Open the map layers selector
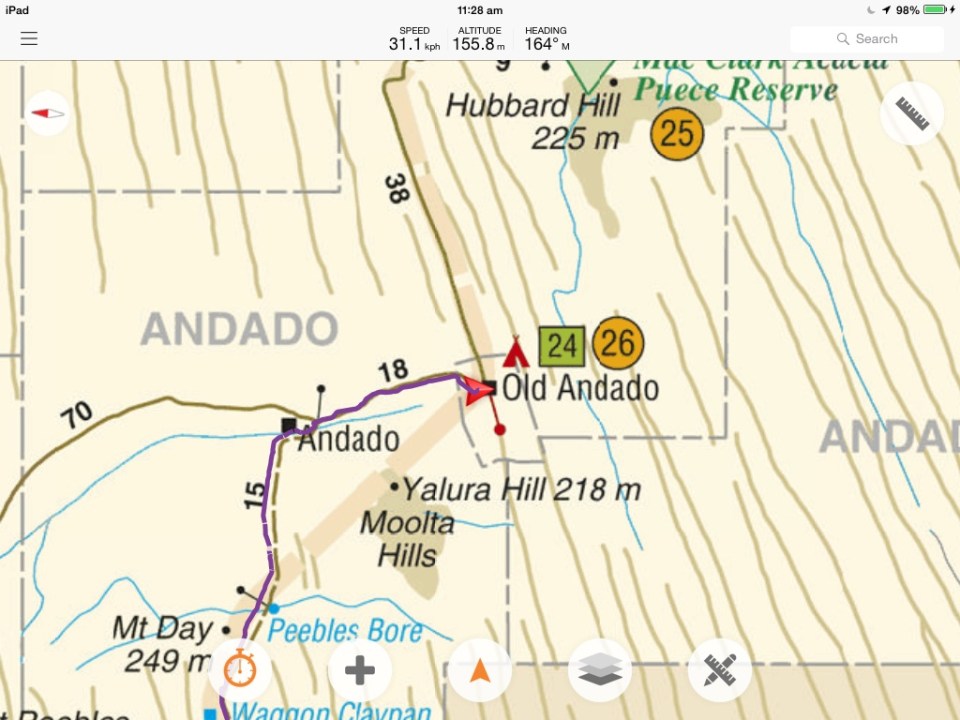960x720 pixels. point(600,669)
